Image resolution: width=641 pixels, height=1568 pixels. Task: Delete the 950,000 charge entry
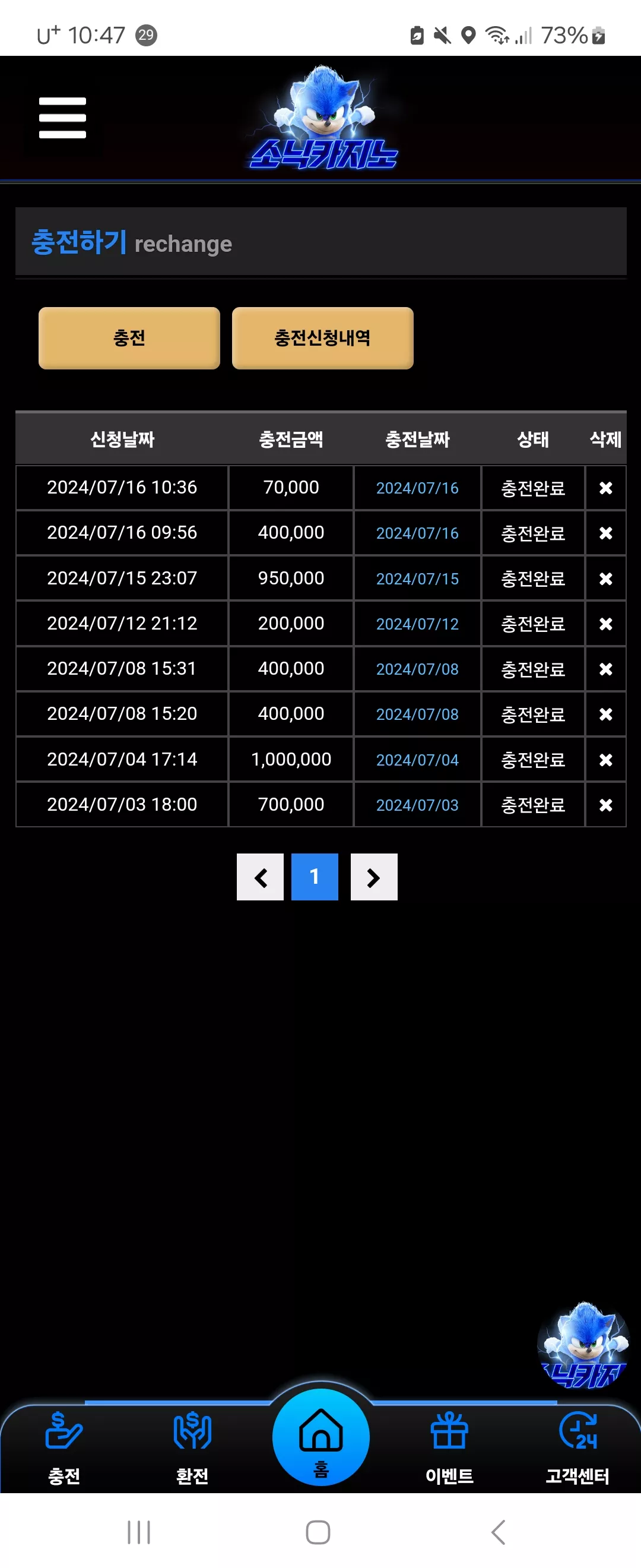coord(605,579)
